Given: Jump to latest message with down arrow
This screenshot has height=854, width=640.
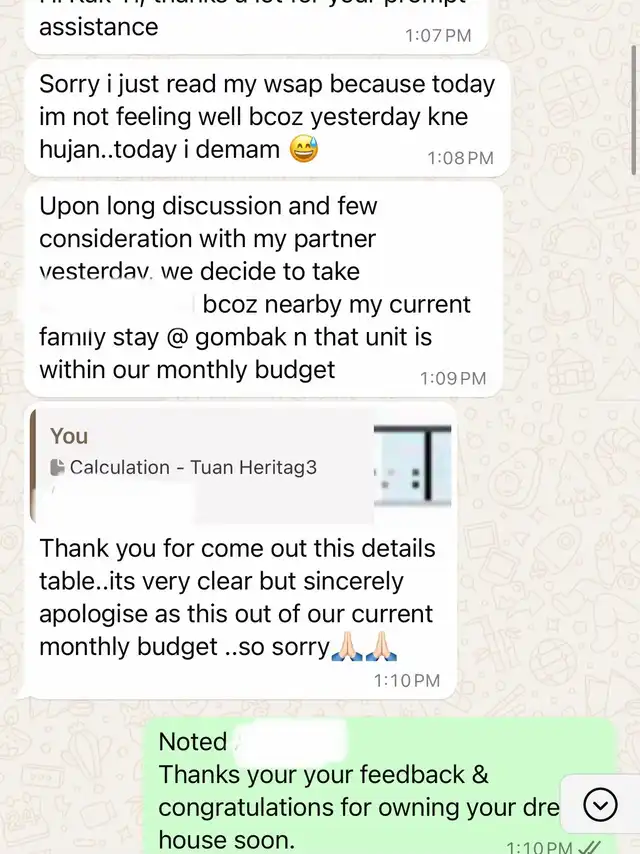Looking at the screenshot, I should 600,805.
